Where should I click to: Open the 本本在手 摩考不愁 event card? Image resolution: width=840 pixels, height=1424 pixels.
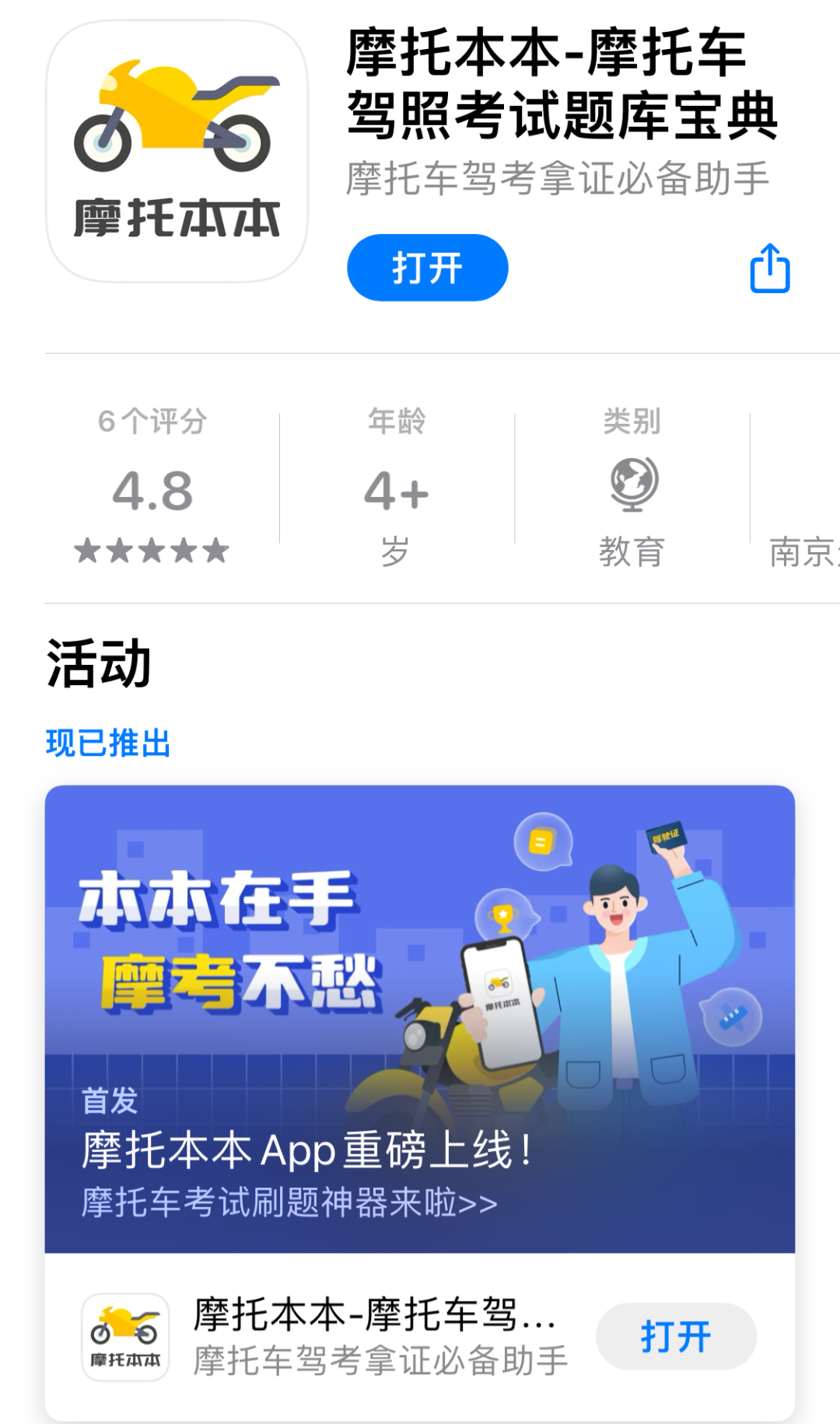tap(420, 1019)
